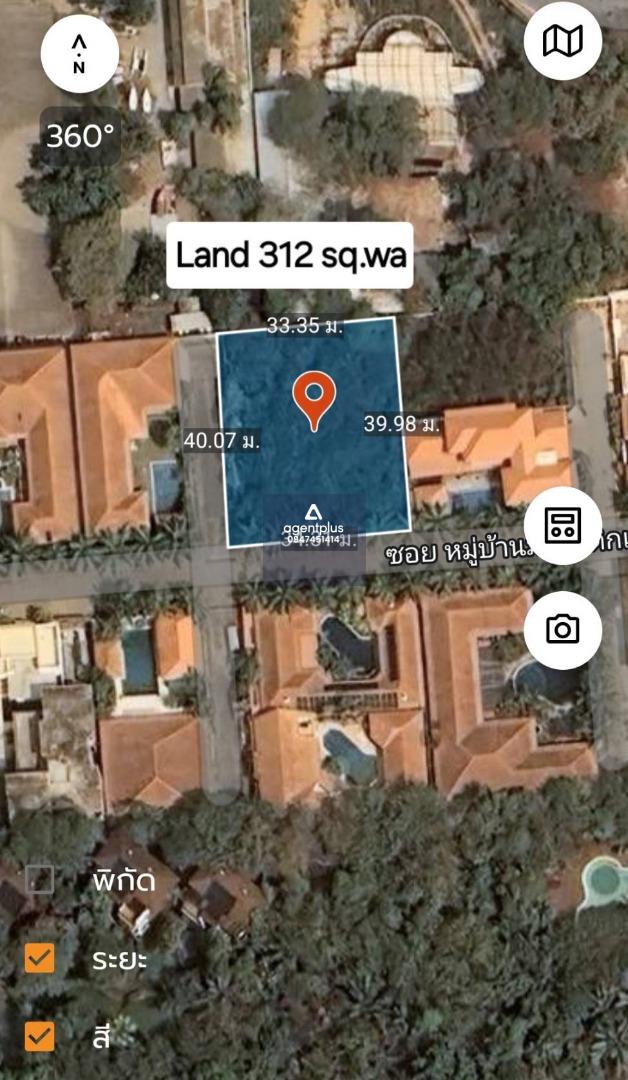
Task: Uncheck the สี color checkbox
Action: [39, 1036]
